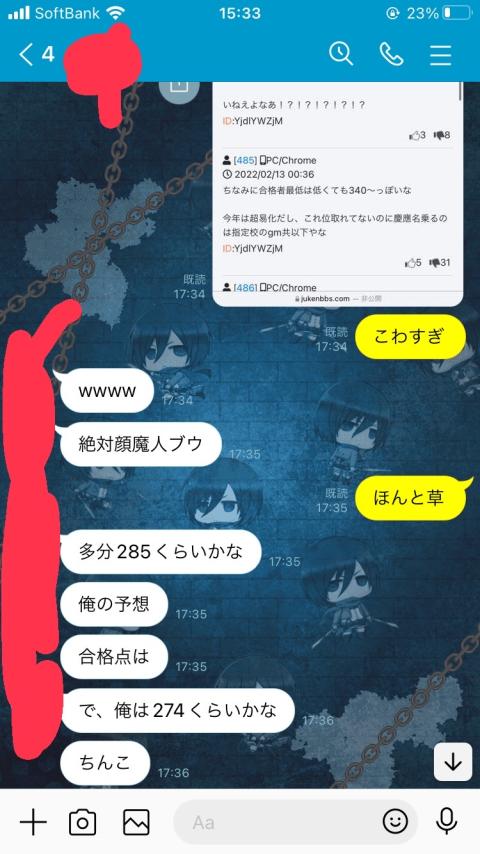
Task: Record a voice message with the microphone
Action: point(446,821)
